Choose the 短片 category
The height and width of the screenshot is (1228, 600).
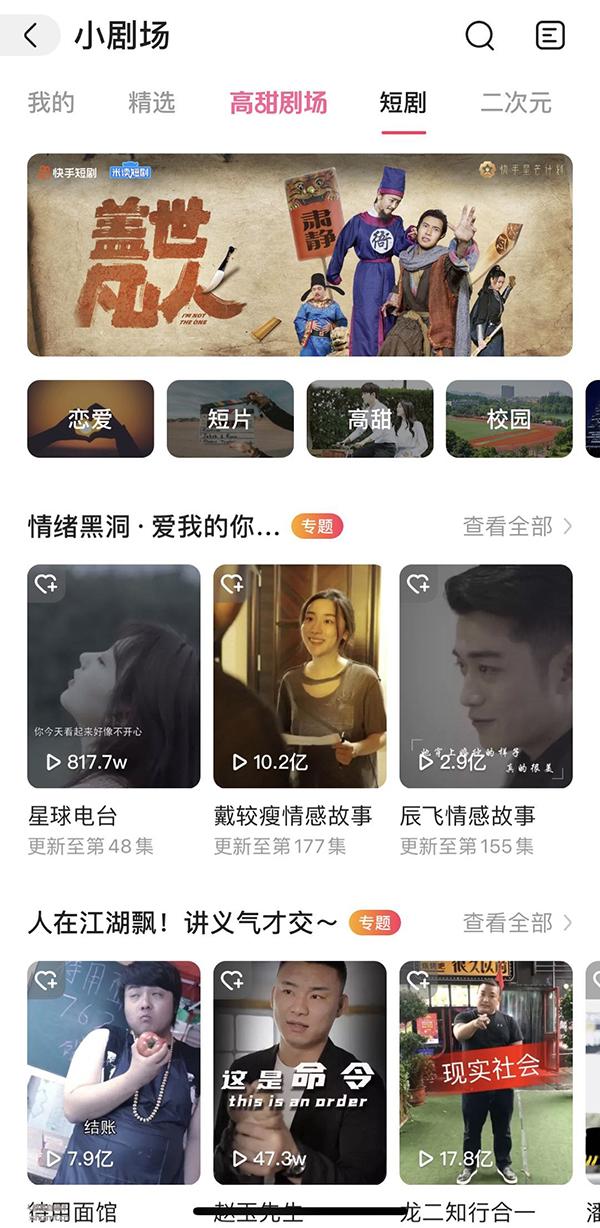pos(230,419)
